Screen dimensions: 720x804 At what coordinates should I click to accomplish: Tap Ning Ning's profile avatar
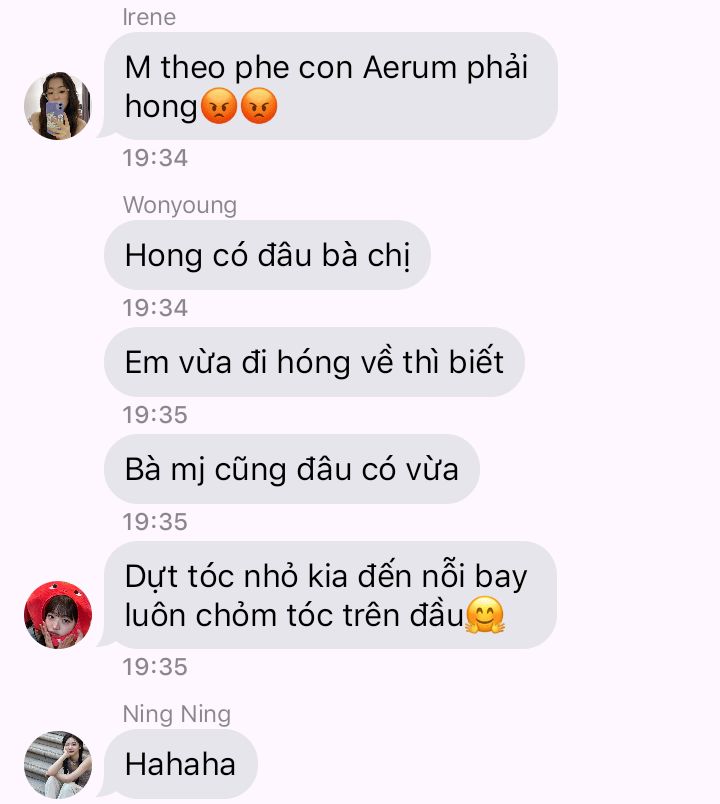pyautogui.click(x=58, y=765)
